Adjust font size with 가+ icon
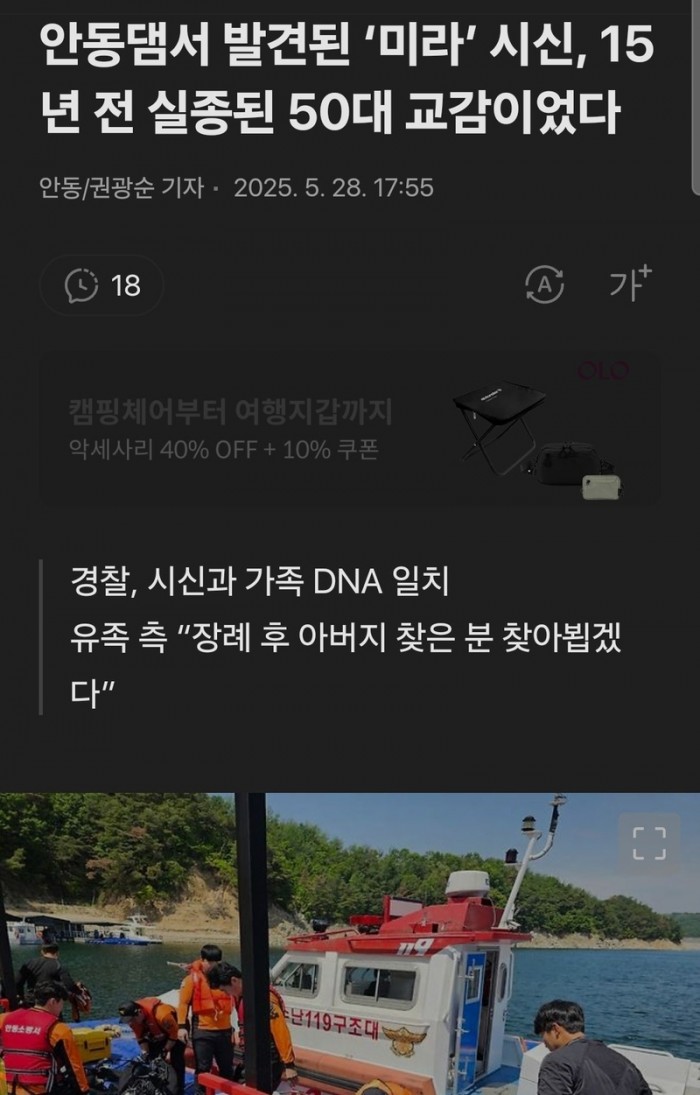 pyautogui.click(x=630, y=284)
